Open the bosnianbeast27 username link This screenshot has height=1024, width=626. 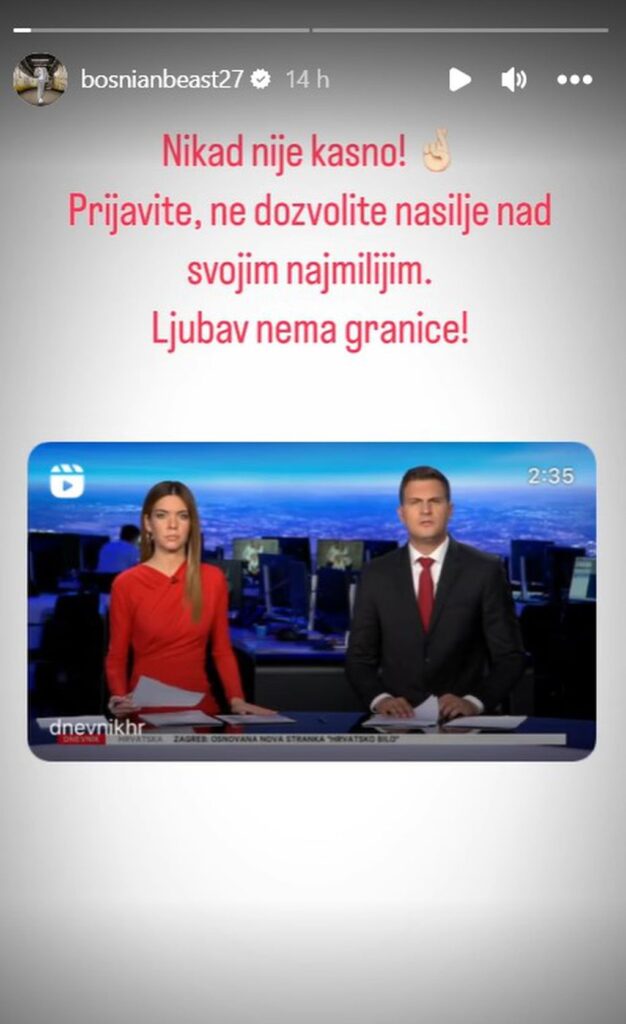[x=162, y=80]
